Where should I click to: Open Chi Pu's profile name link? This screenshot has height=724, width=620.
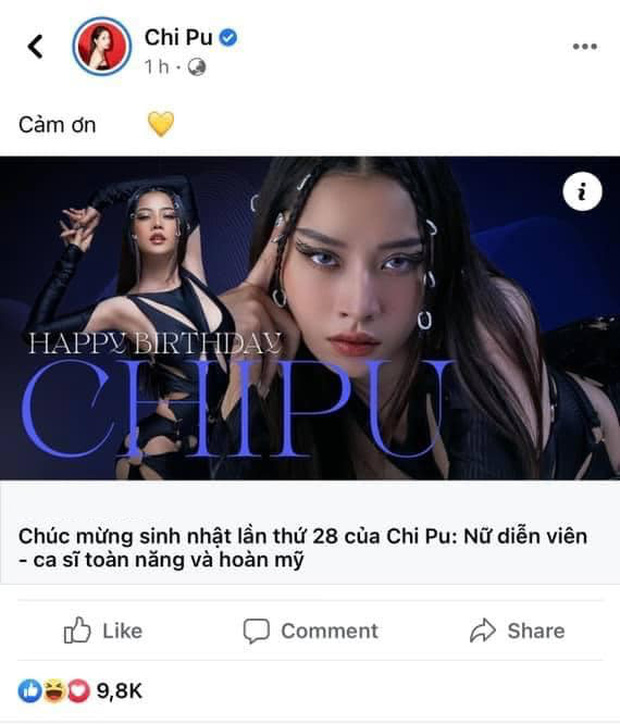pos(178,37)
